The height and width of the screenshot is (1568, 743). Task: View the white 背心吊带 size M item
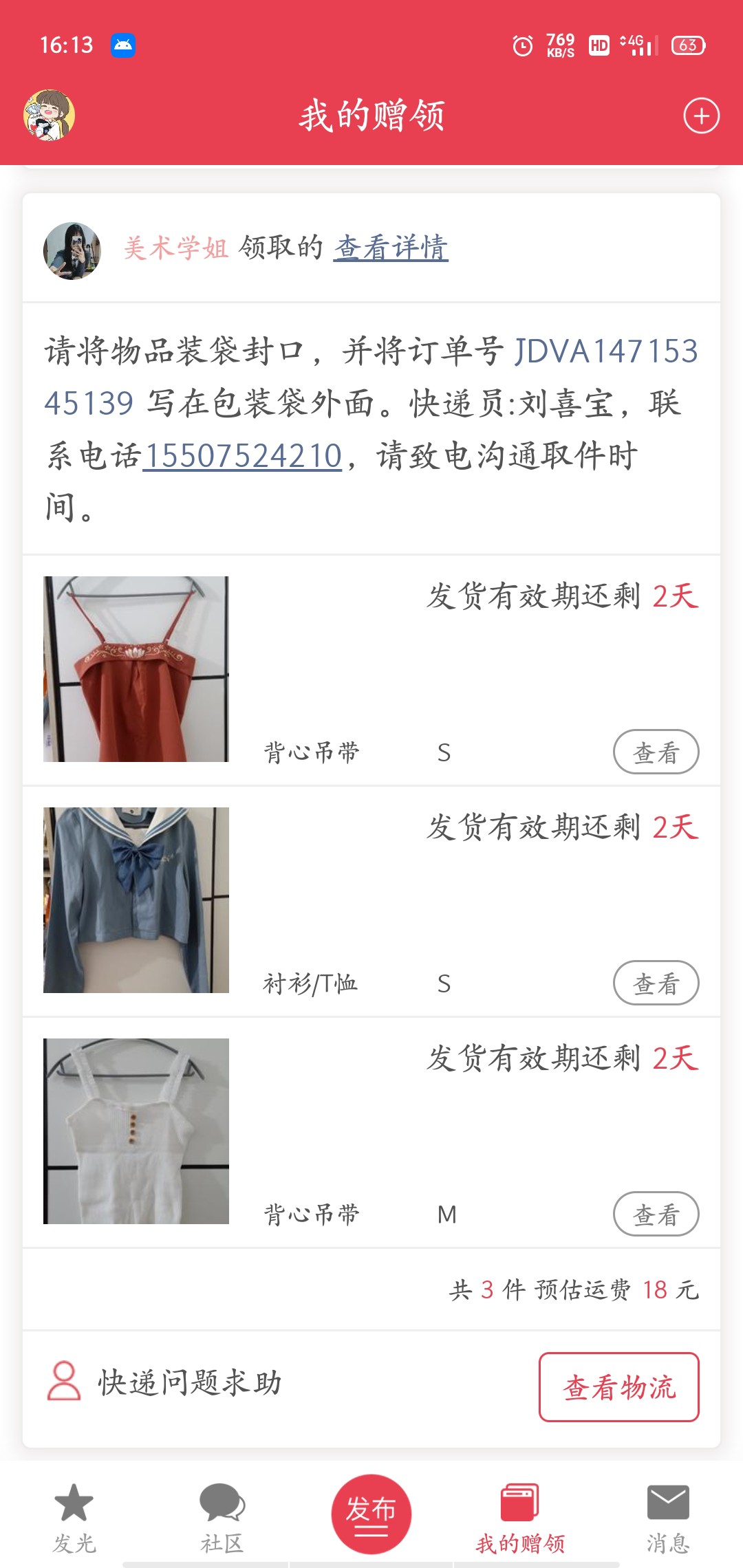click(656, 1214)
